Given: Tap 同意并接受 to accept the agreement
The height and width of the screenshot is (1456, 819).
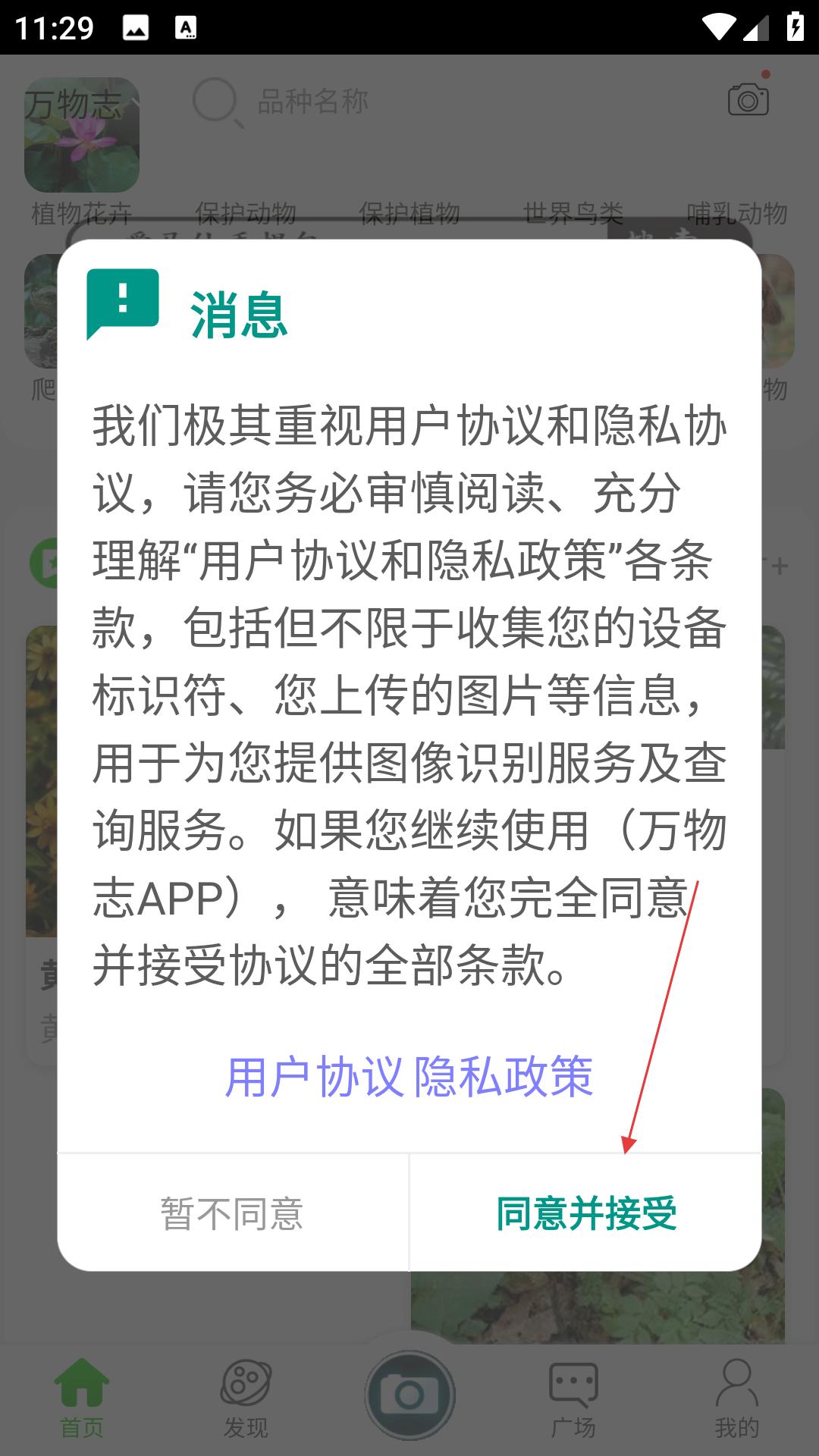Looking at the screenshot, I should 585,1213.
